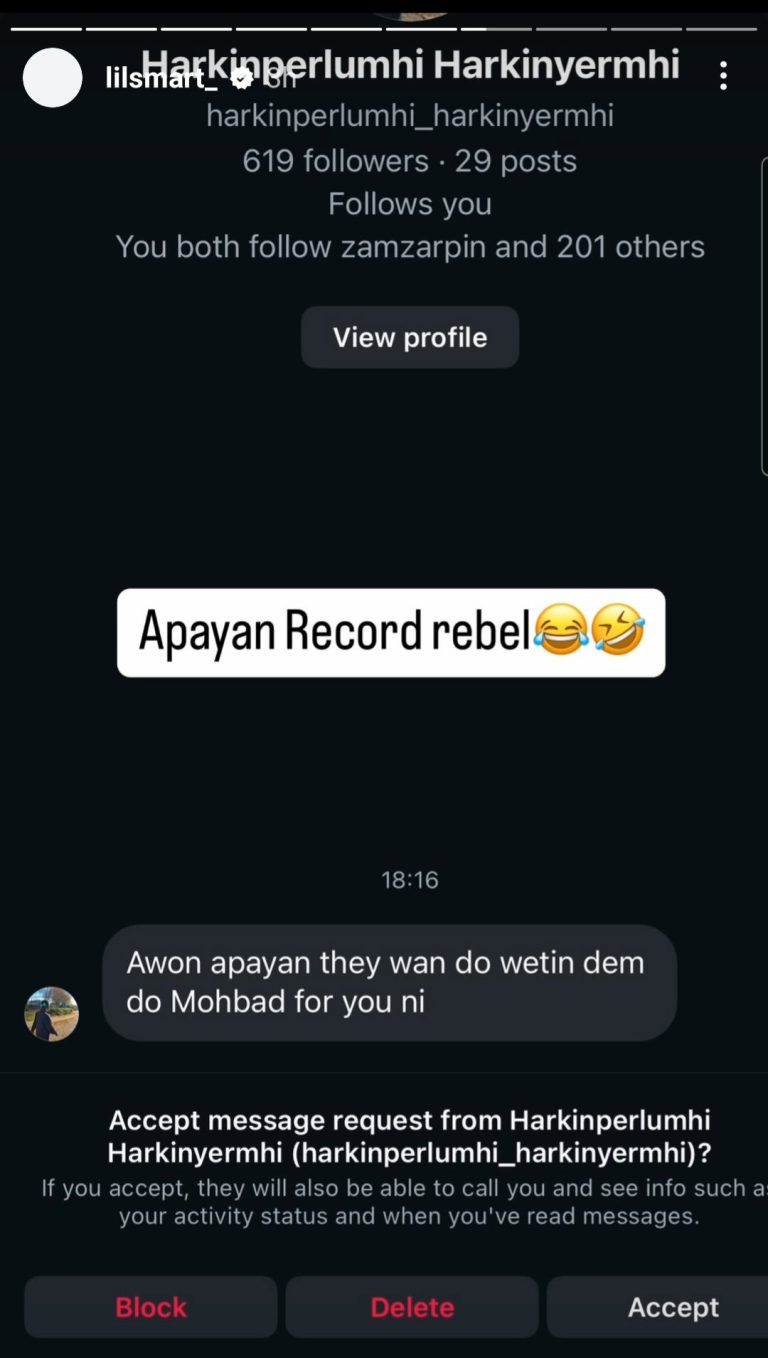Tap the story poster's profile picture

pyautogui.click(x=52, y=78)
